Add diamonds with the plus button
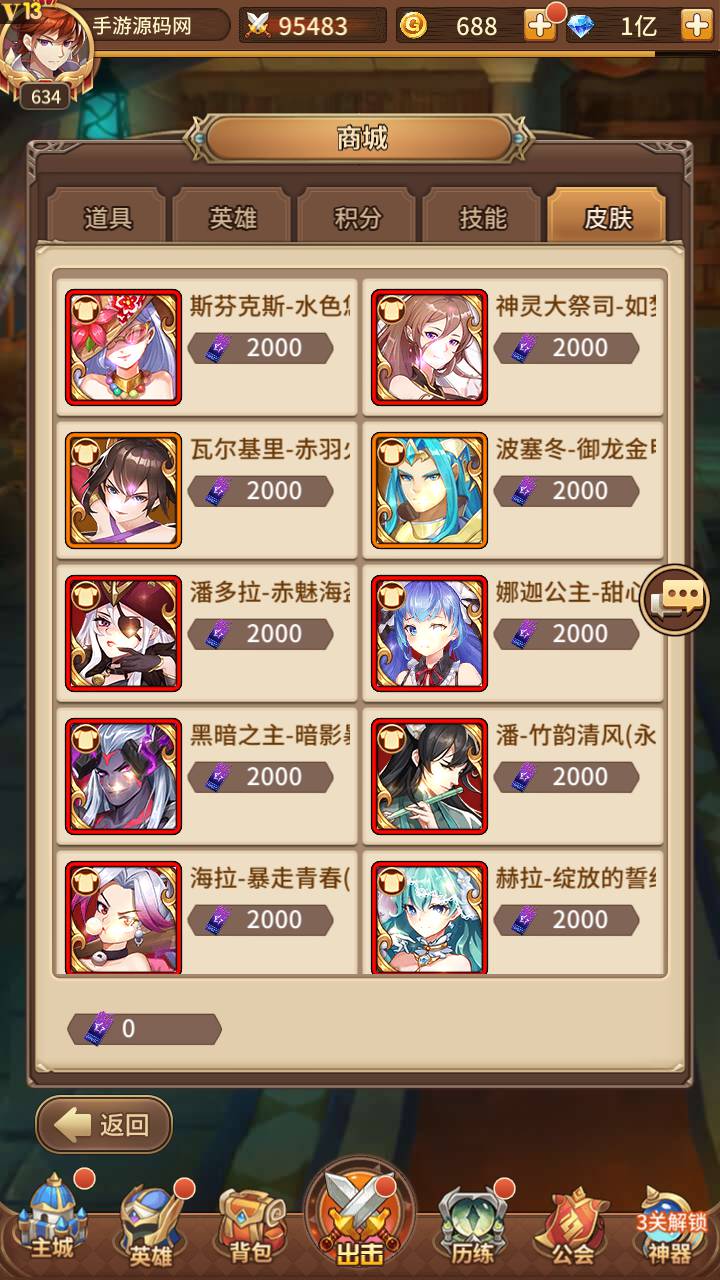The width and height of the screenshot is (720, 1280). click(x=696, y=26)
